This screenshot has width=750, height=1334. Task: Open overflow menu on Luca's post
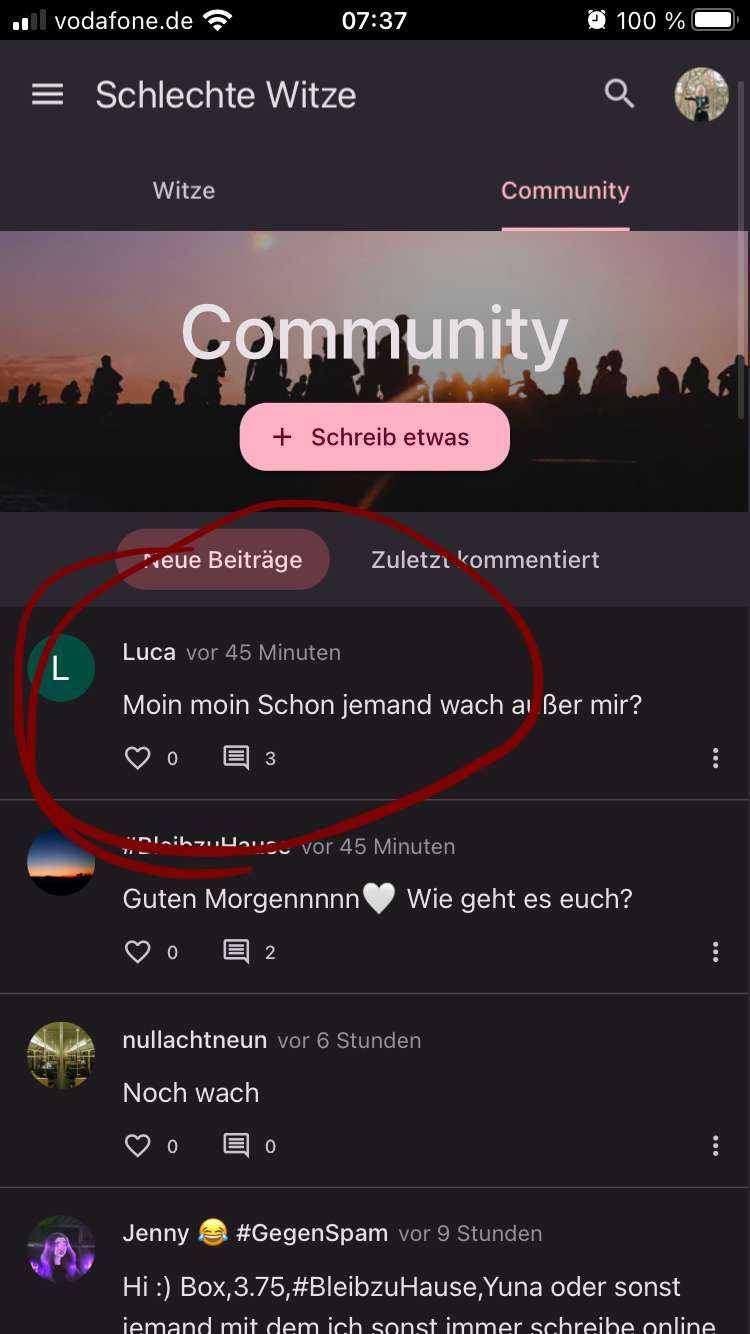715,758
